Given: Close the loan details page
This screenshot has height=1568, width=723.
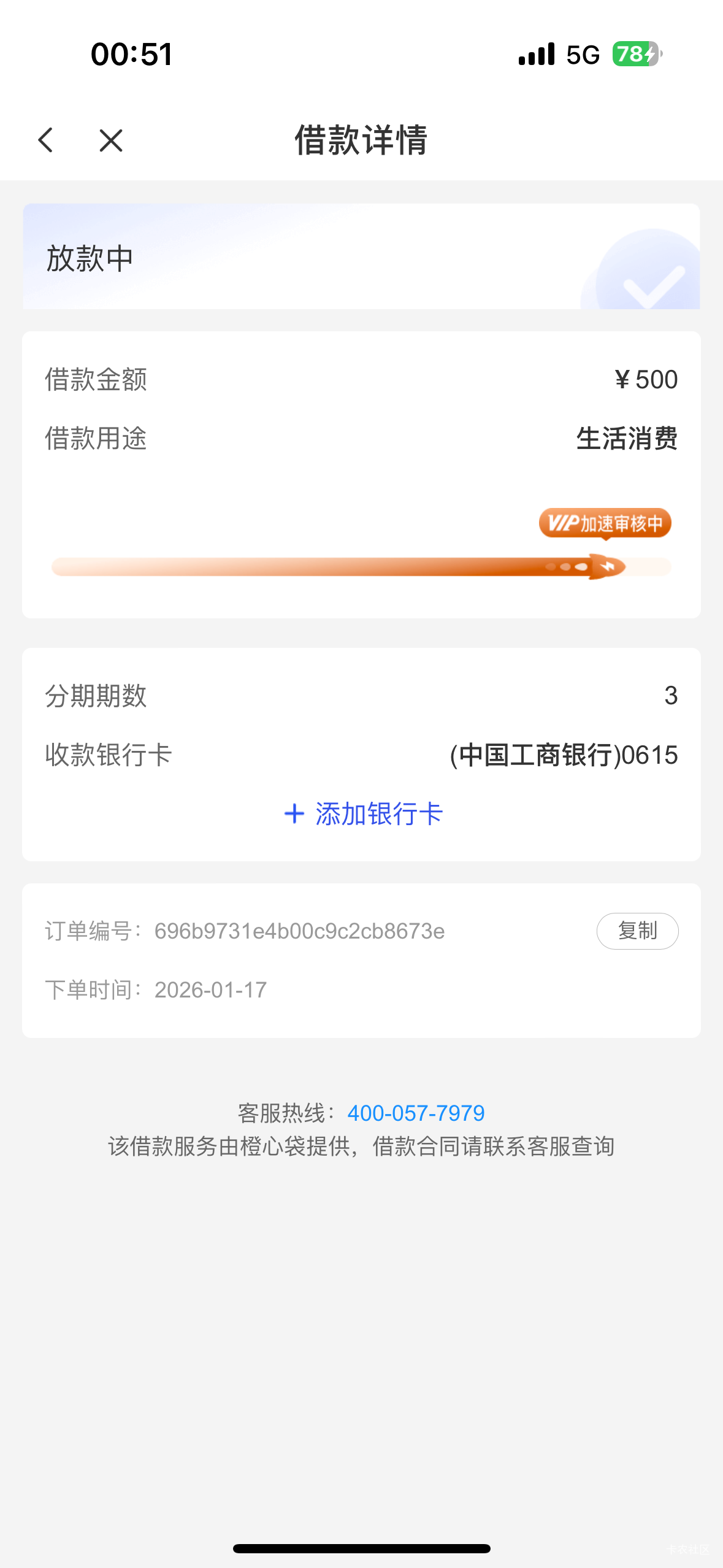Looking at the screenshot, I should (111, 140).
